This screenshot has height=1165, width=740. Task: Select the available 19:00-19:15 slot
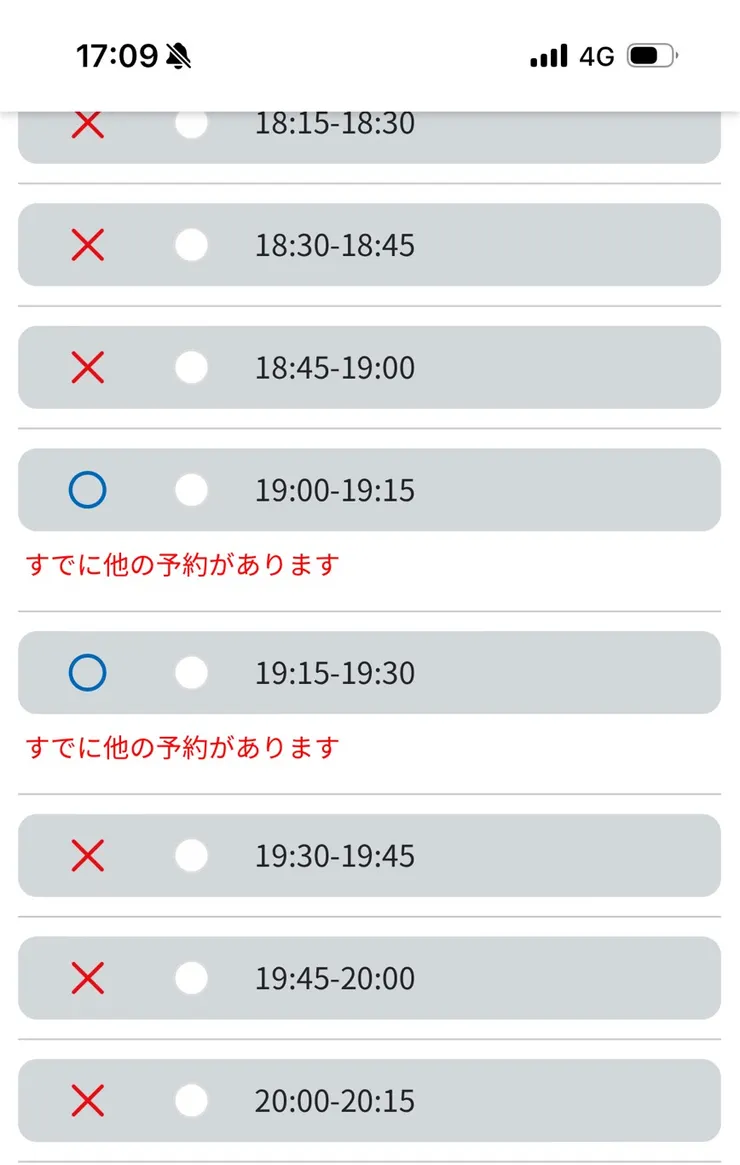(x=191, y=490)
